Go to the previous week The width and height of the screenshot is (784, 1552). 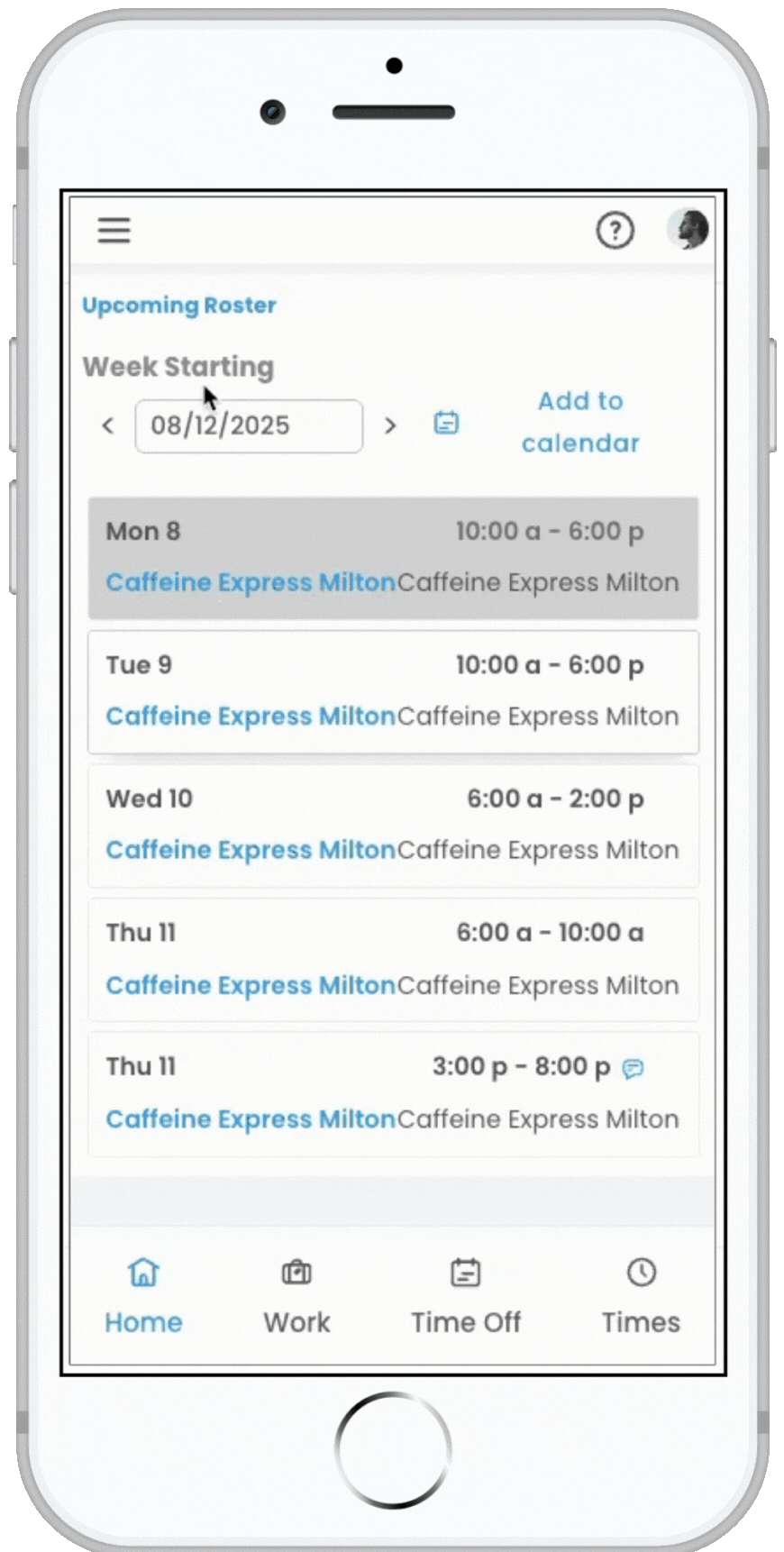click(108, 425)
